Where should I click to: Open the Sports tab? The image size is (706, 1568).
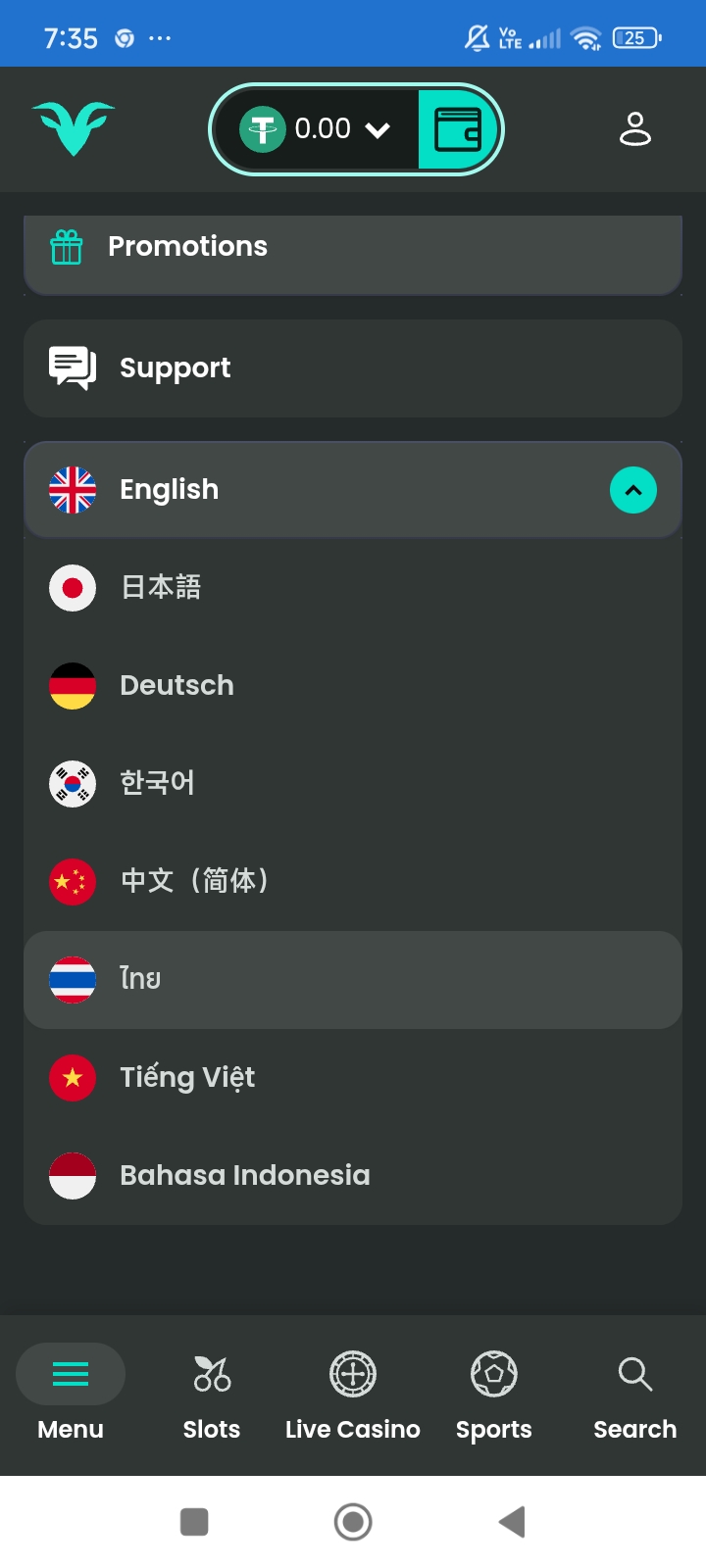tap(494, 1394)
